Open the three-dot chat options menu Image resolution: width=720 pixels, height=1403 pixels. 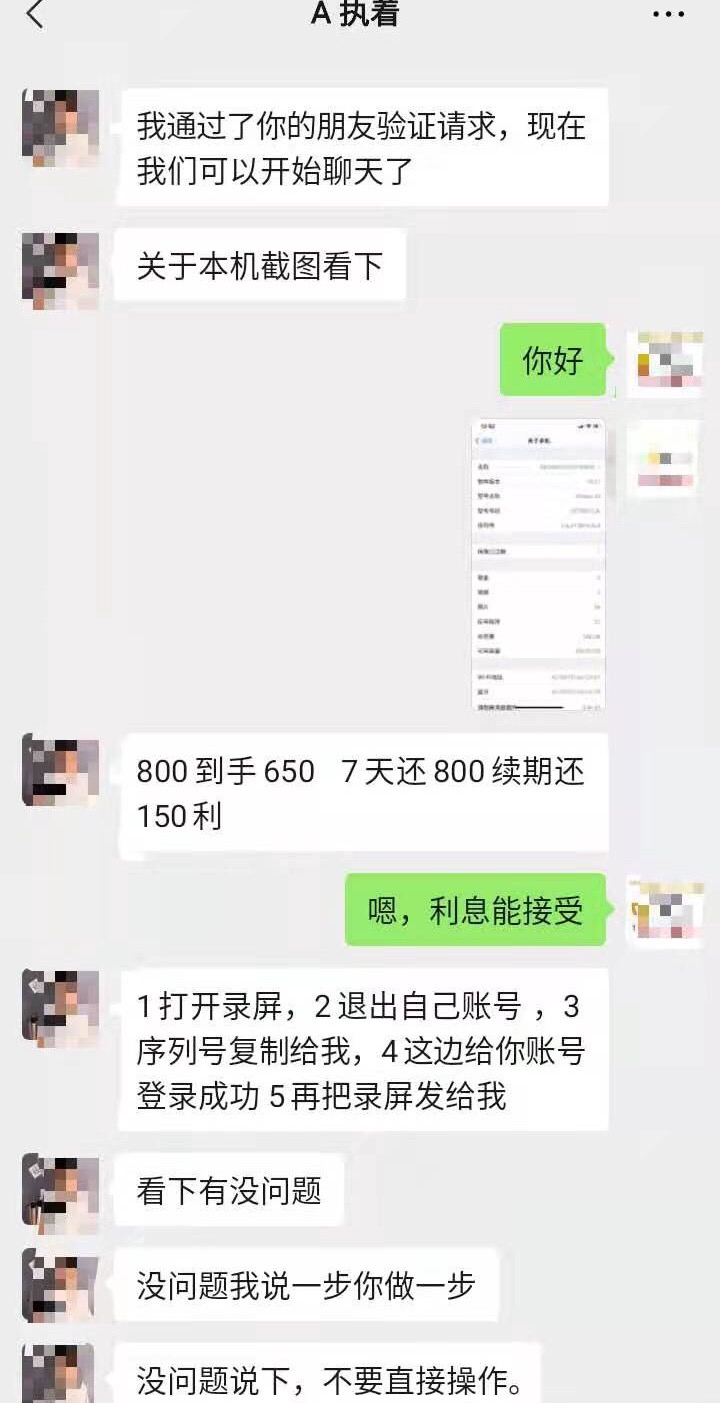[x=668, y=14]
